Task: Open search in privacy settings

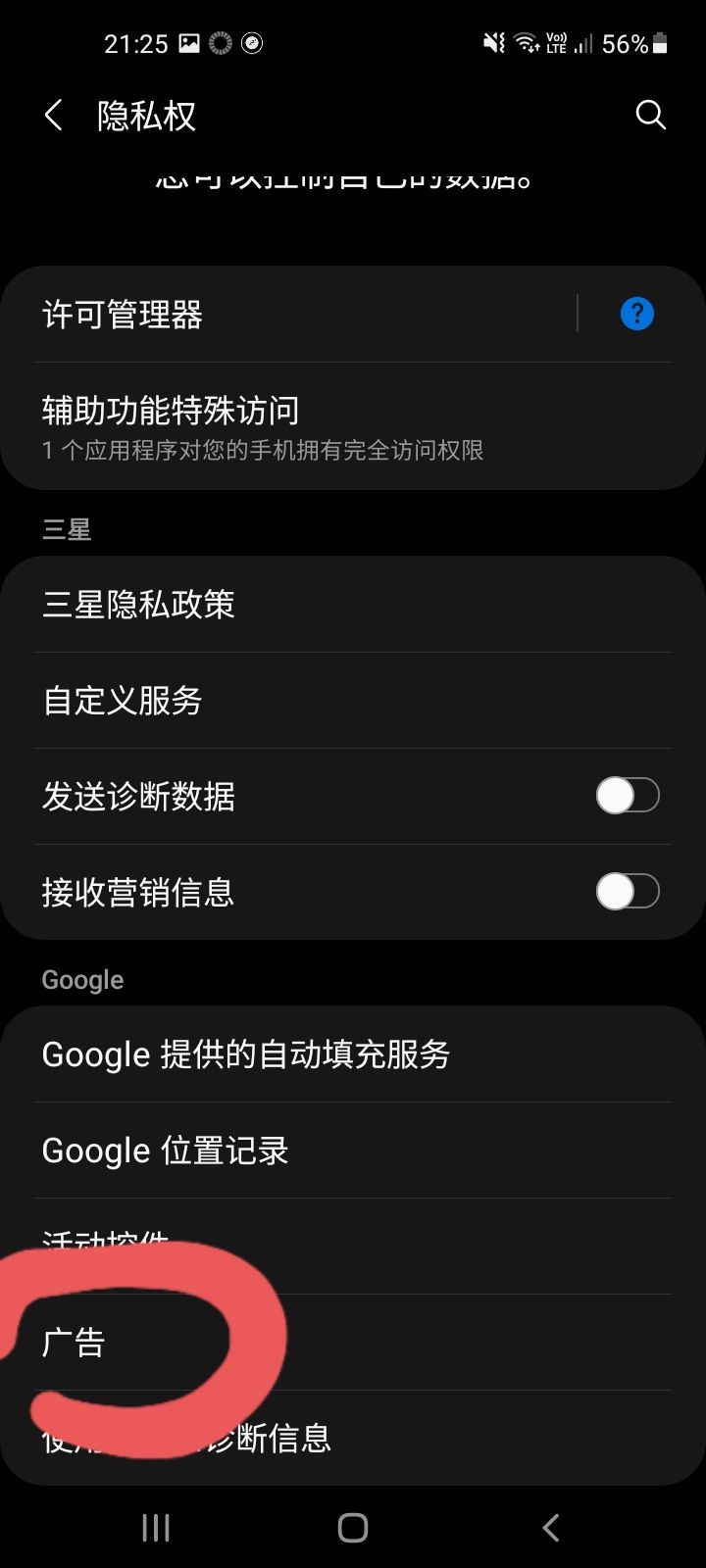Action: point(650,115)
